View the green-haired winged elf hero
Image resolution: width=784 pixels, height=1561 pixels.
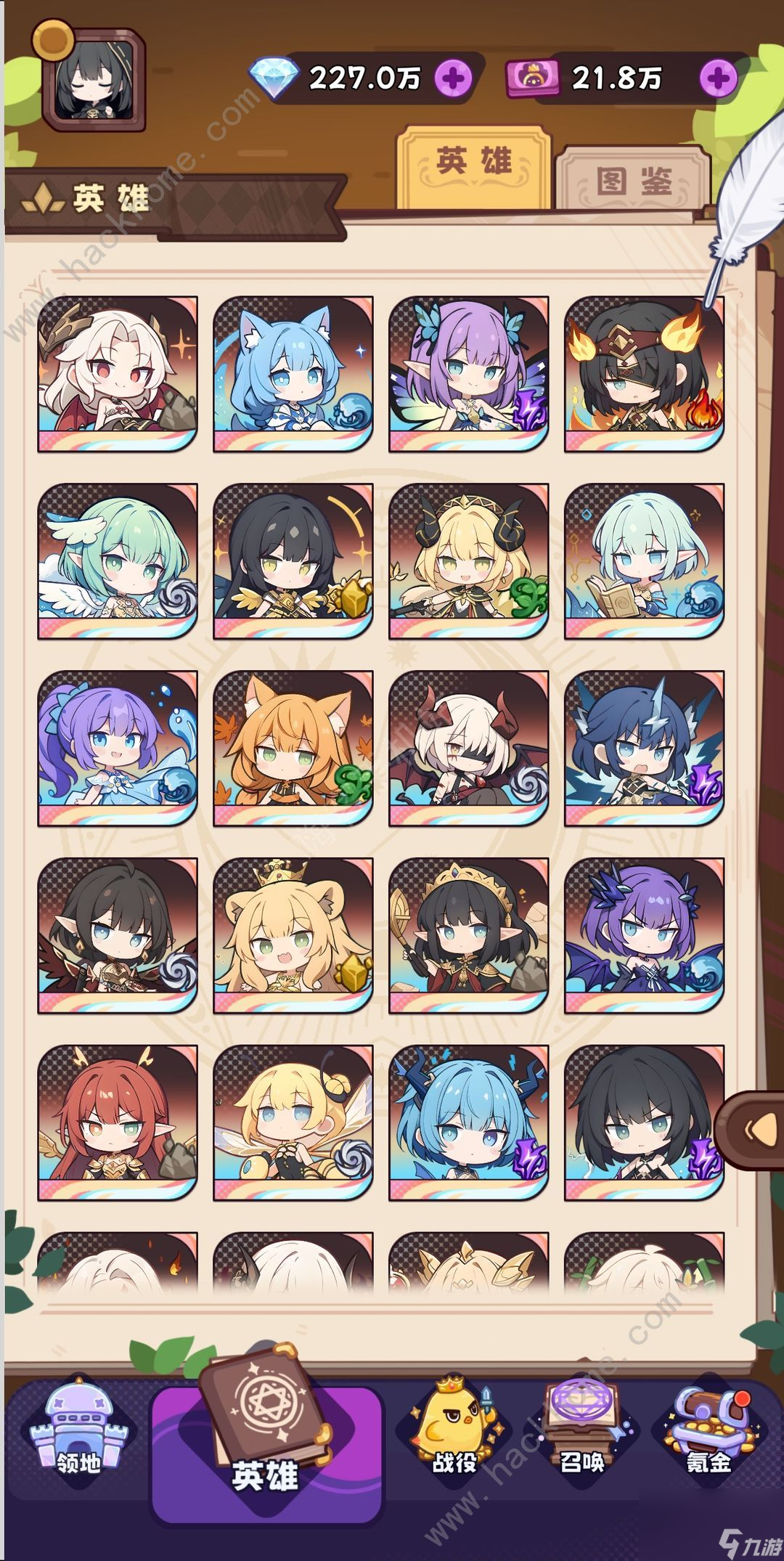pos(118,561)
